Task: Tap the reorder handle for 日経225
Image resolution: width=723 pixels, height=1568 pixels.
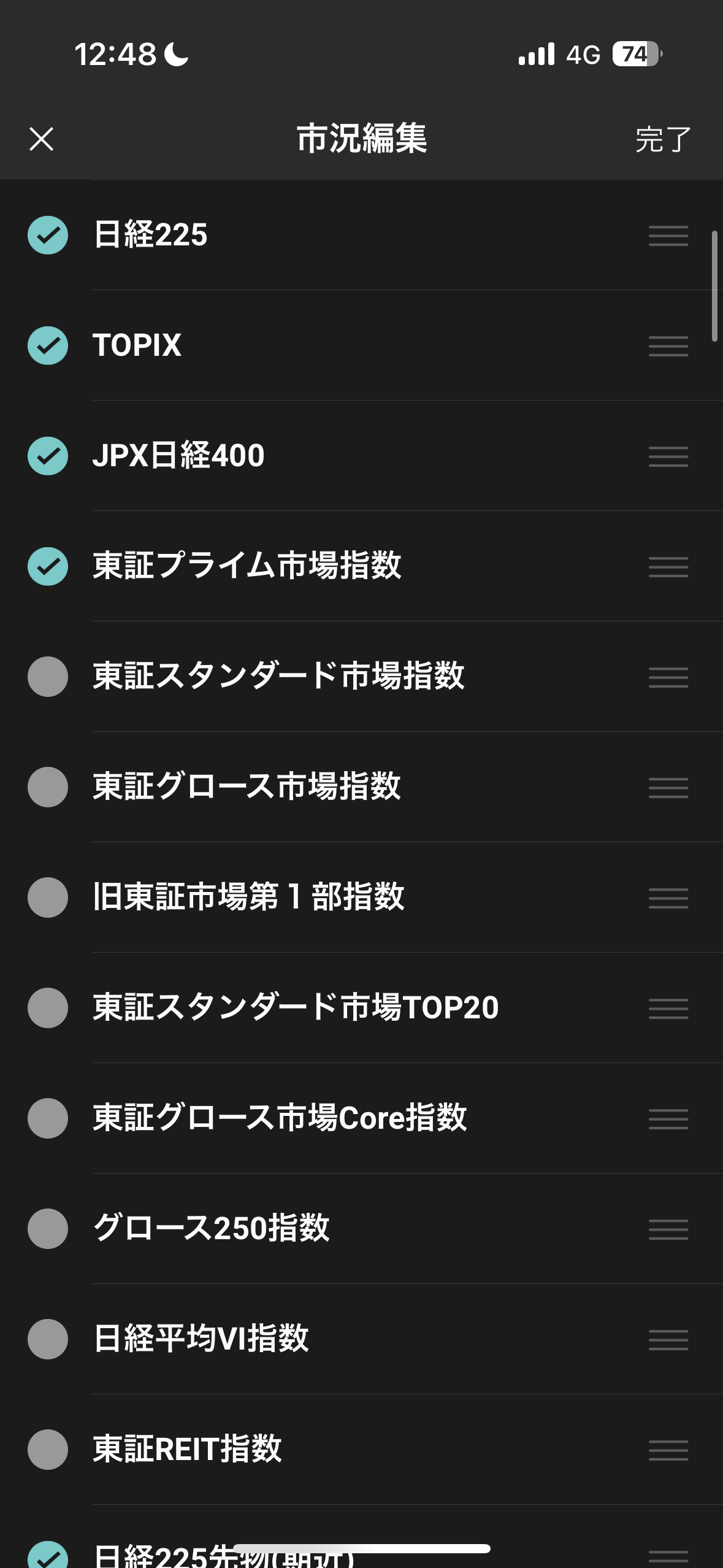Action: point(668,236)
